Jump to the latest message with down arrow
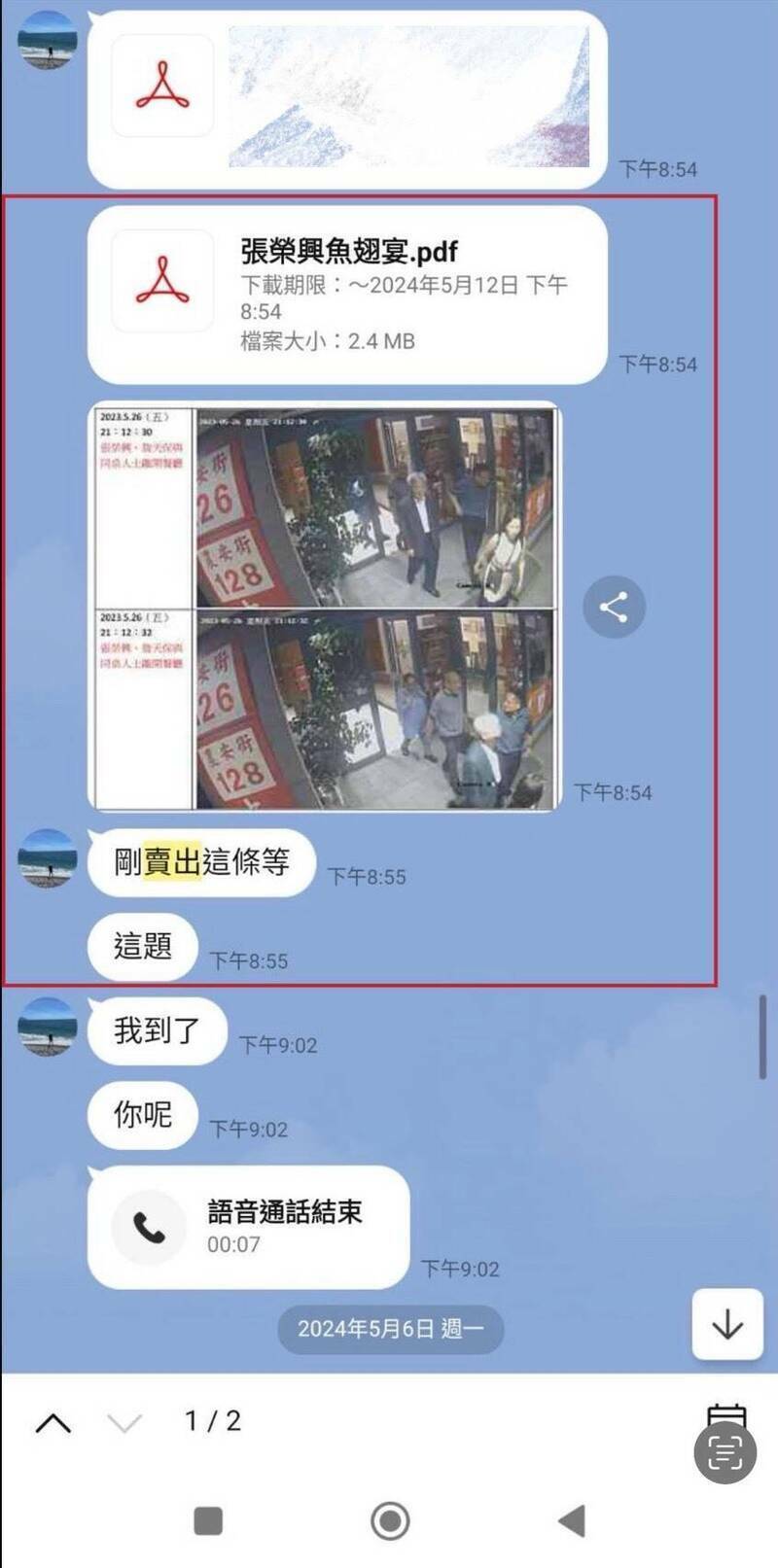This screenshot has width=778, height=1568. 726,1324
